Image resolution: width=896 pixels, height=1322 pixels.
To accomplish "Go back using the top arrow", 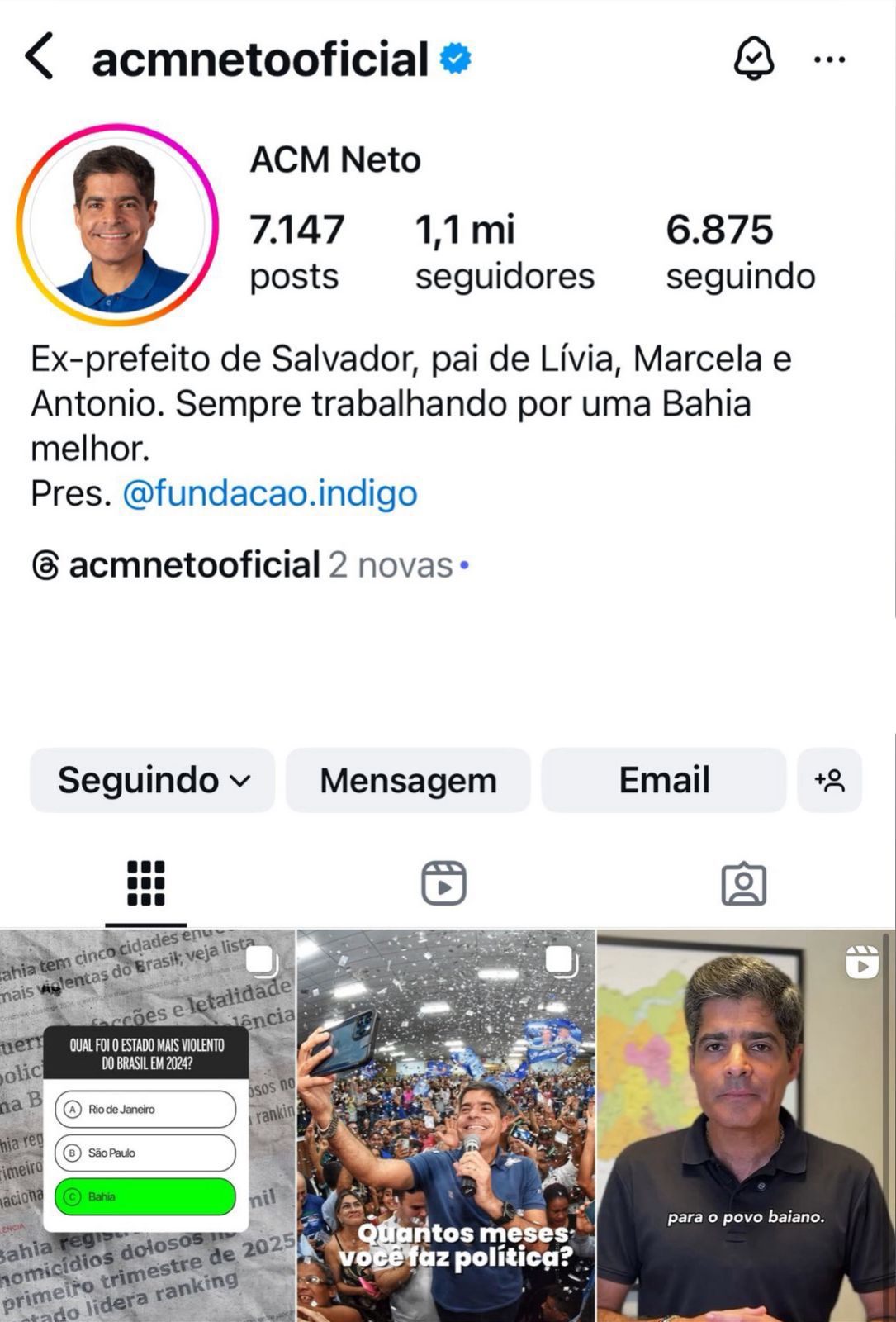I will (40, 57).
